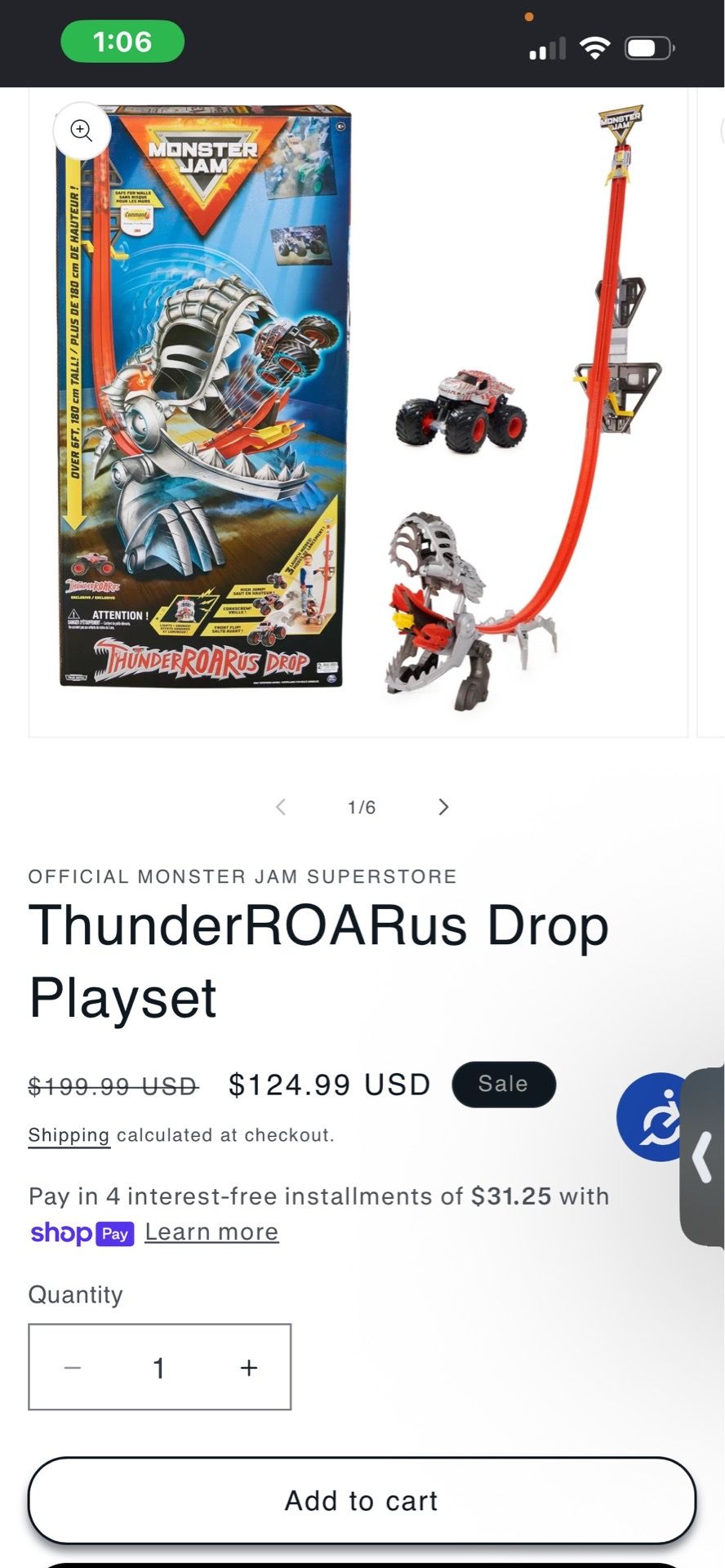This screenshot has width=725, height=1568.
Task: Add the playset to cart
Action: [362, 1500]
